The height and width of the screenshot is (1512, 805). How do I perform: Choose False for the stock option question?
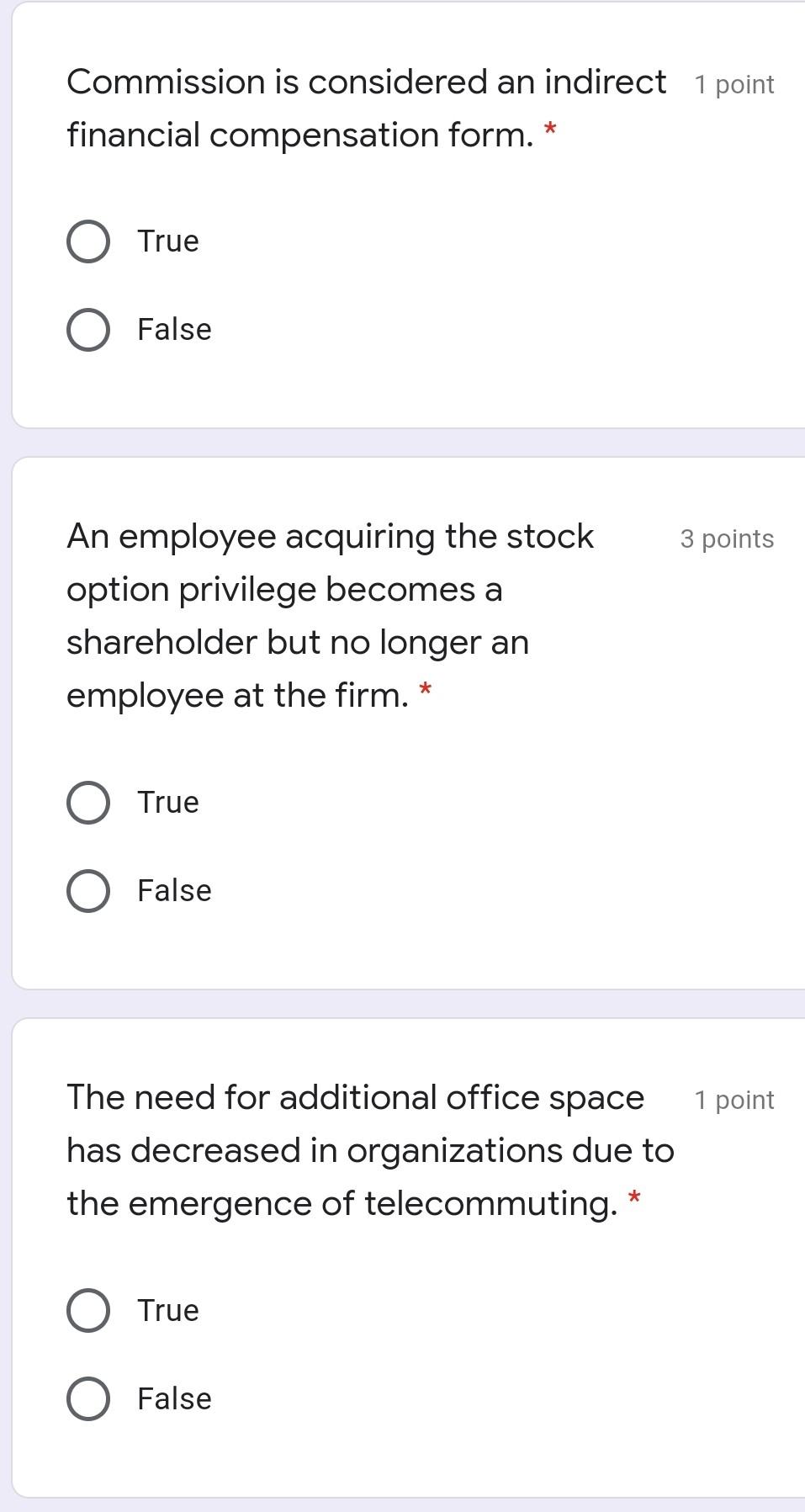88,891
